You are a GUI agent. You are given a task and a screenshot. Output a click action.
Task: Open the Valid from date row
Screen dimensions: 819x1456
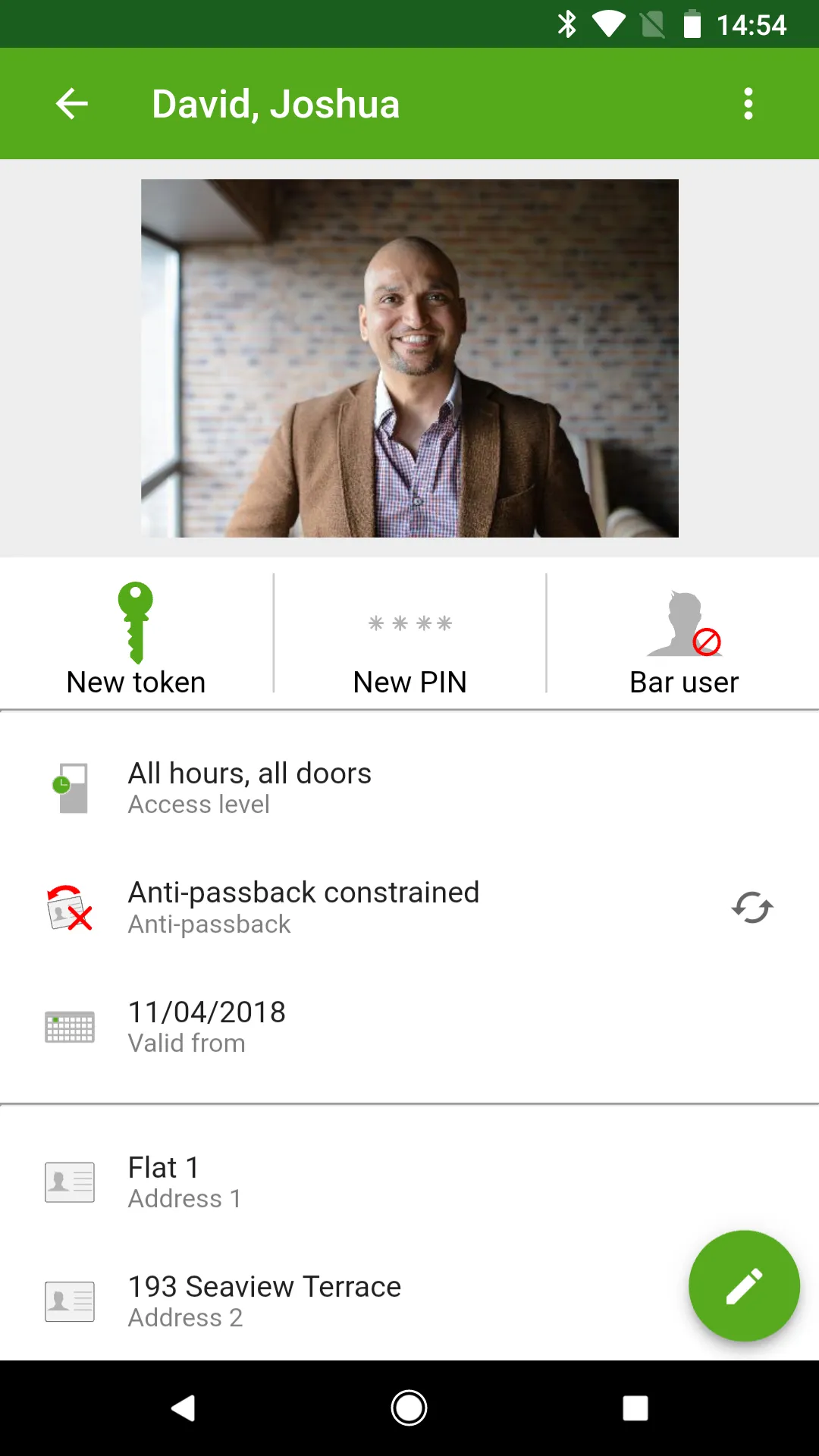[409, 1027]
